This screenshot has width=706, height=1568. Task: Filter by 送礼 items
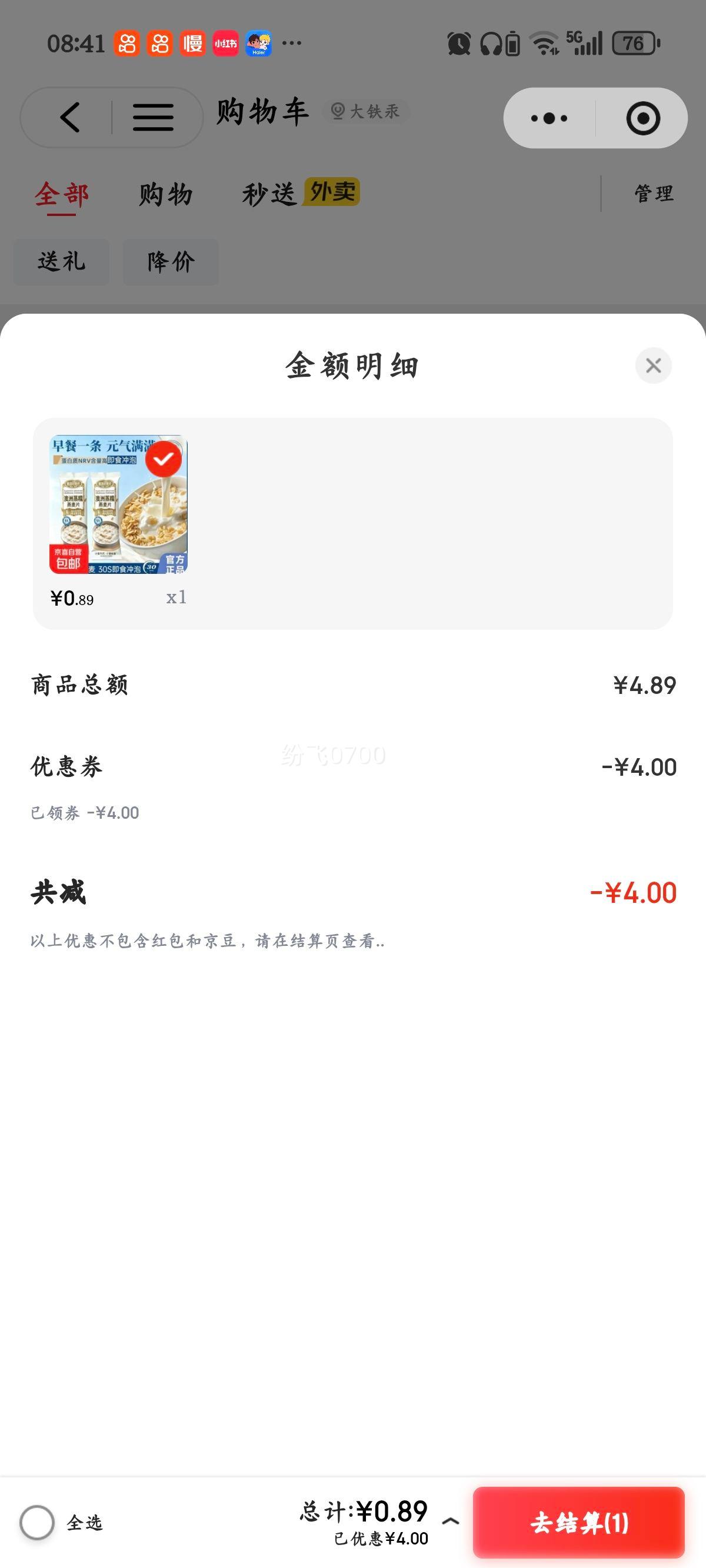click(x=60, y=262)
